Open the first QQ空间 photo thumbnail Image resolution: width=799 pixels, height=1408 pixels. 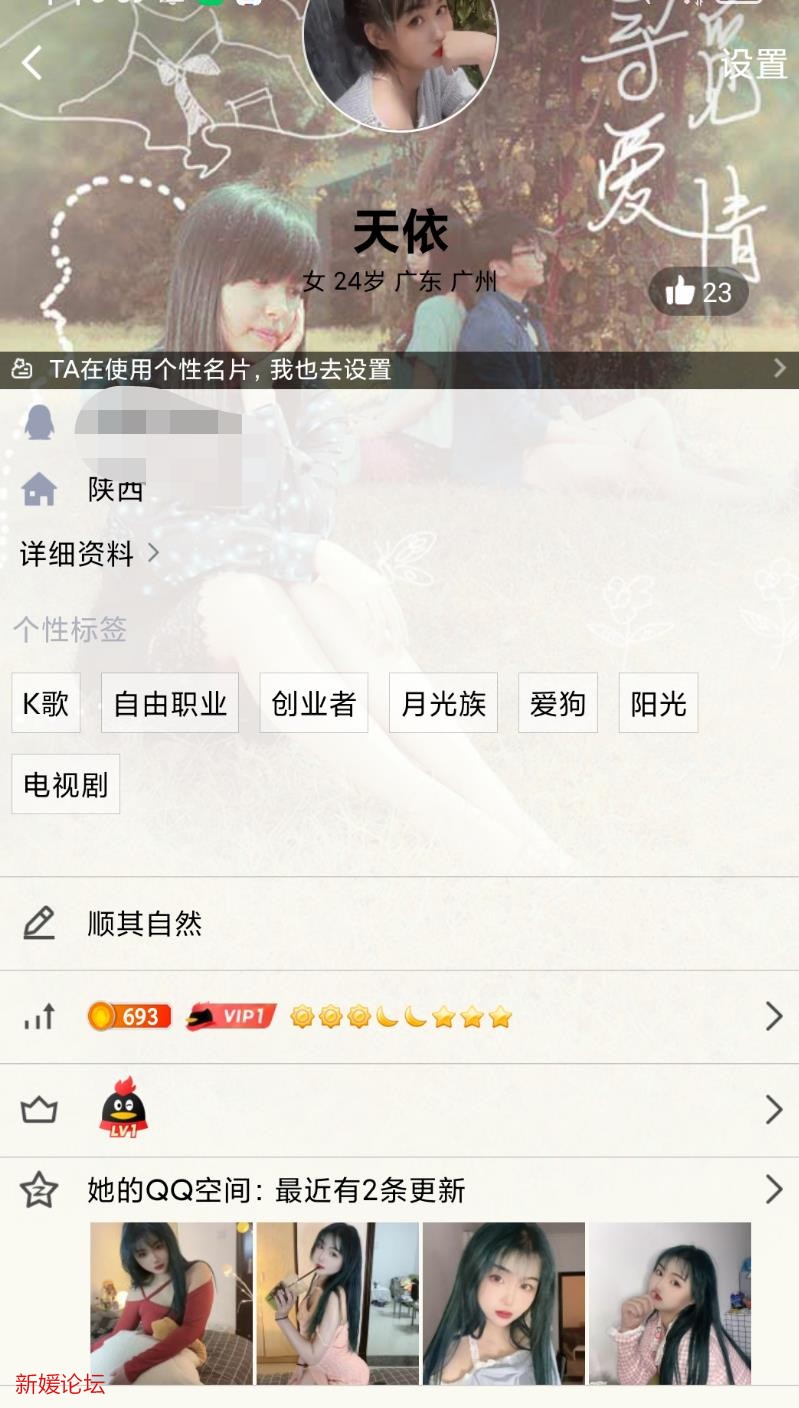tap(170, 1302)
